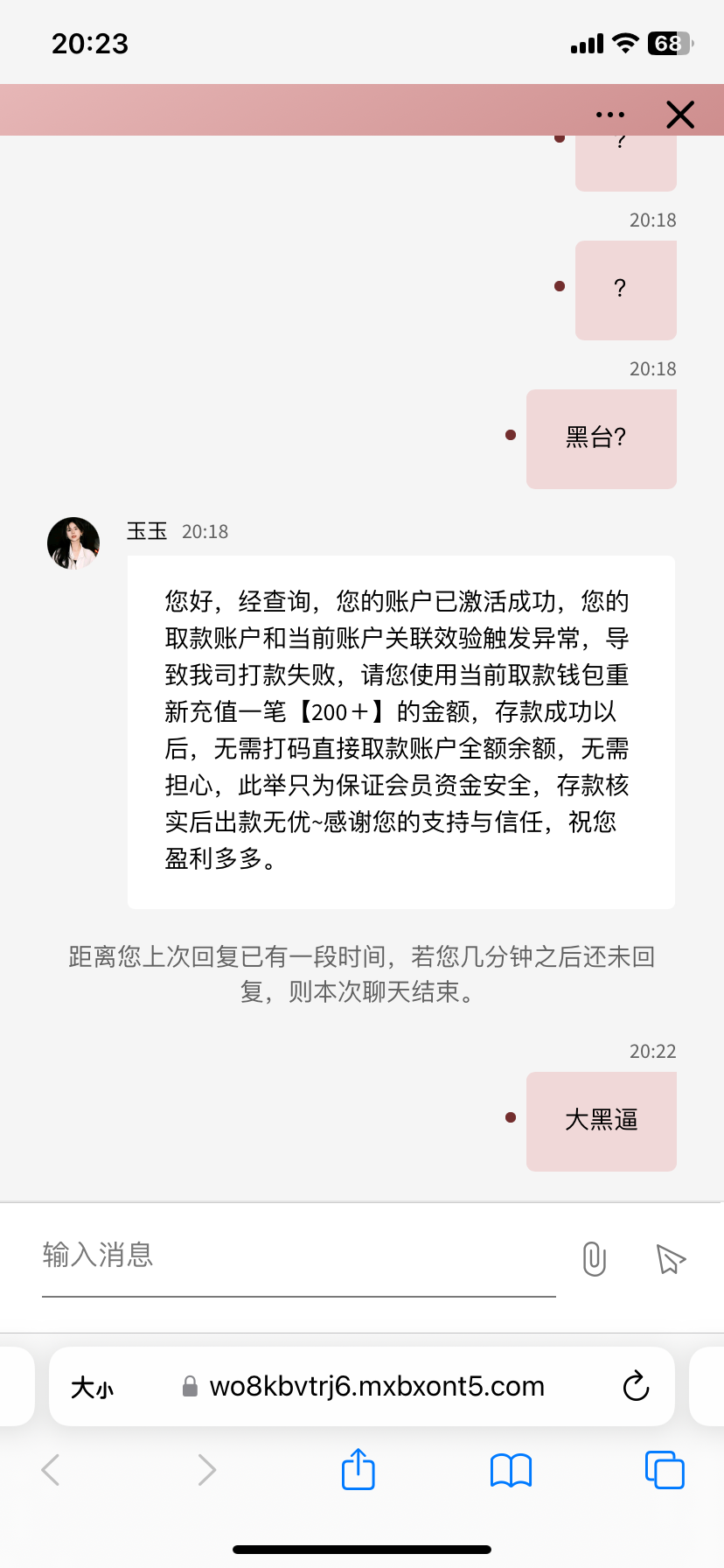Attach a file using the paperclip icon
This screenshot has height=1568, width=724.
tap(593, 1257)
